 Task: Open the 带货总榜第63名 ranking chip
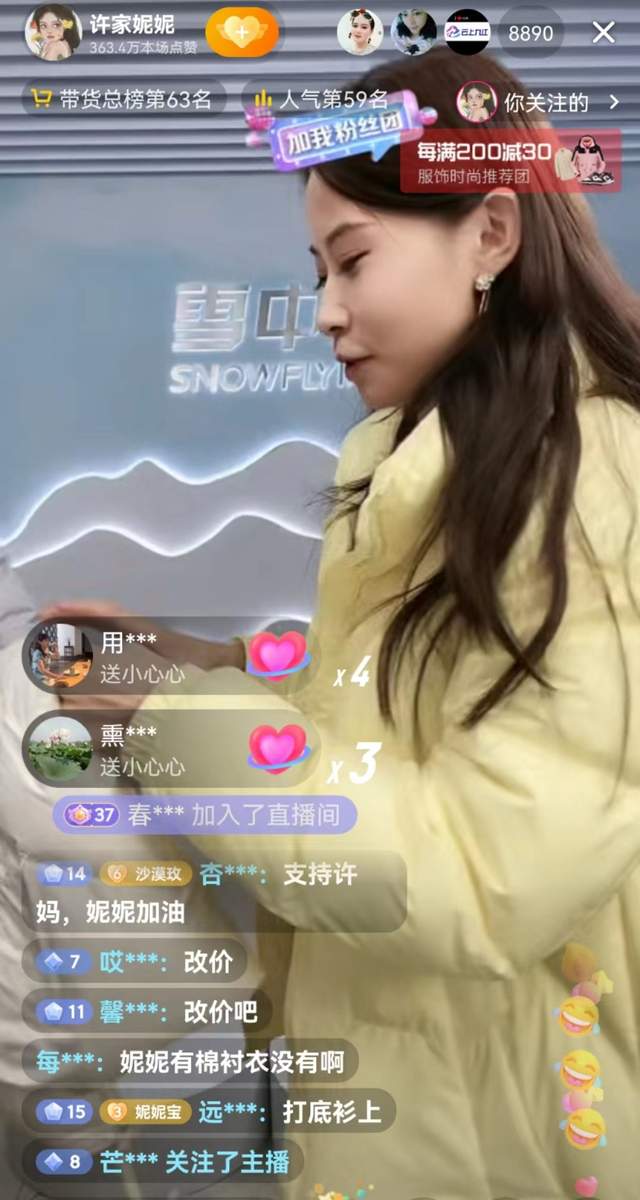pos(122,100)
